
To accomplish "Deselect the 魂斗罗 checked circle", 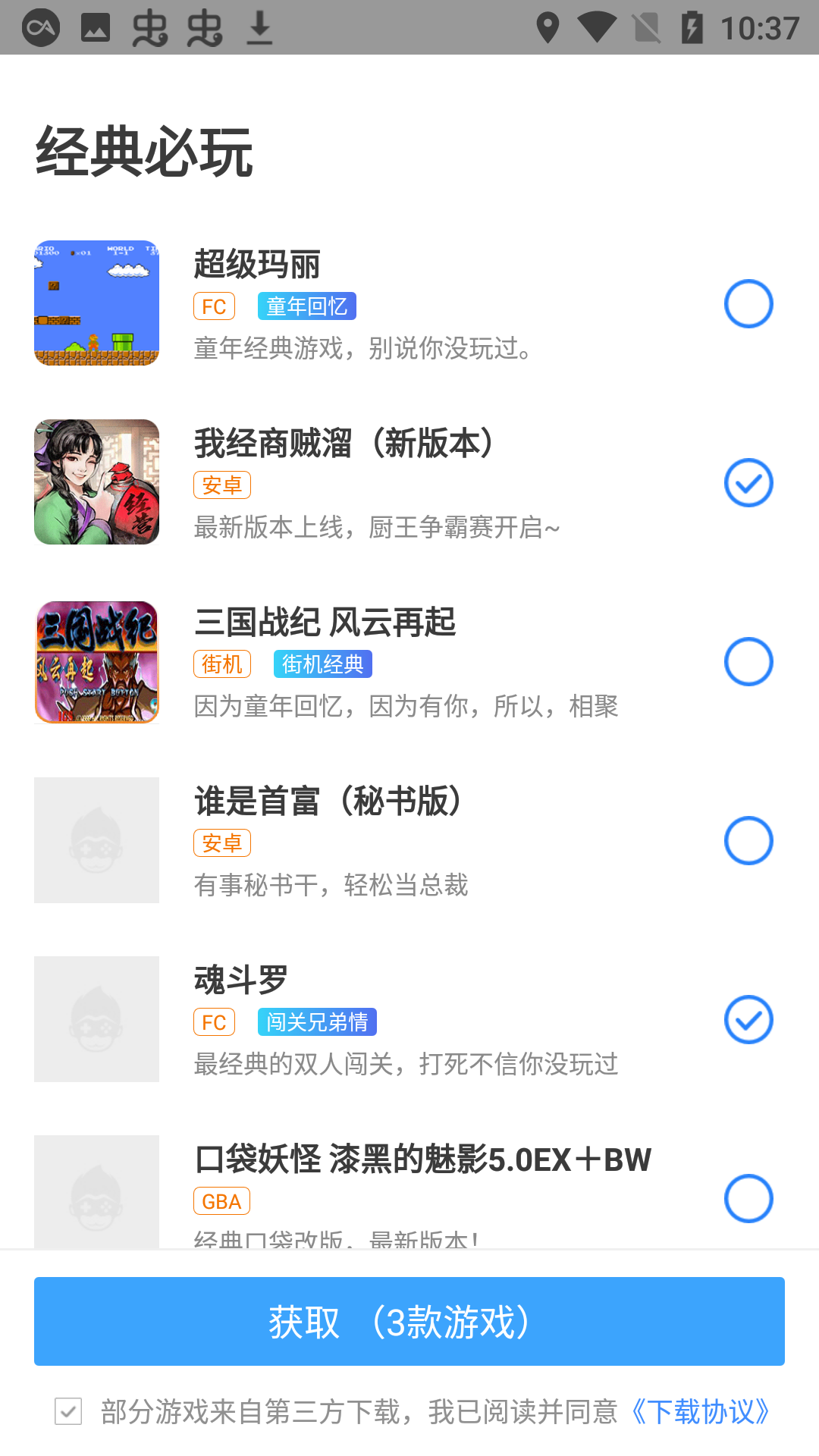I will pos(748,1018).
